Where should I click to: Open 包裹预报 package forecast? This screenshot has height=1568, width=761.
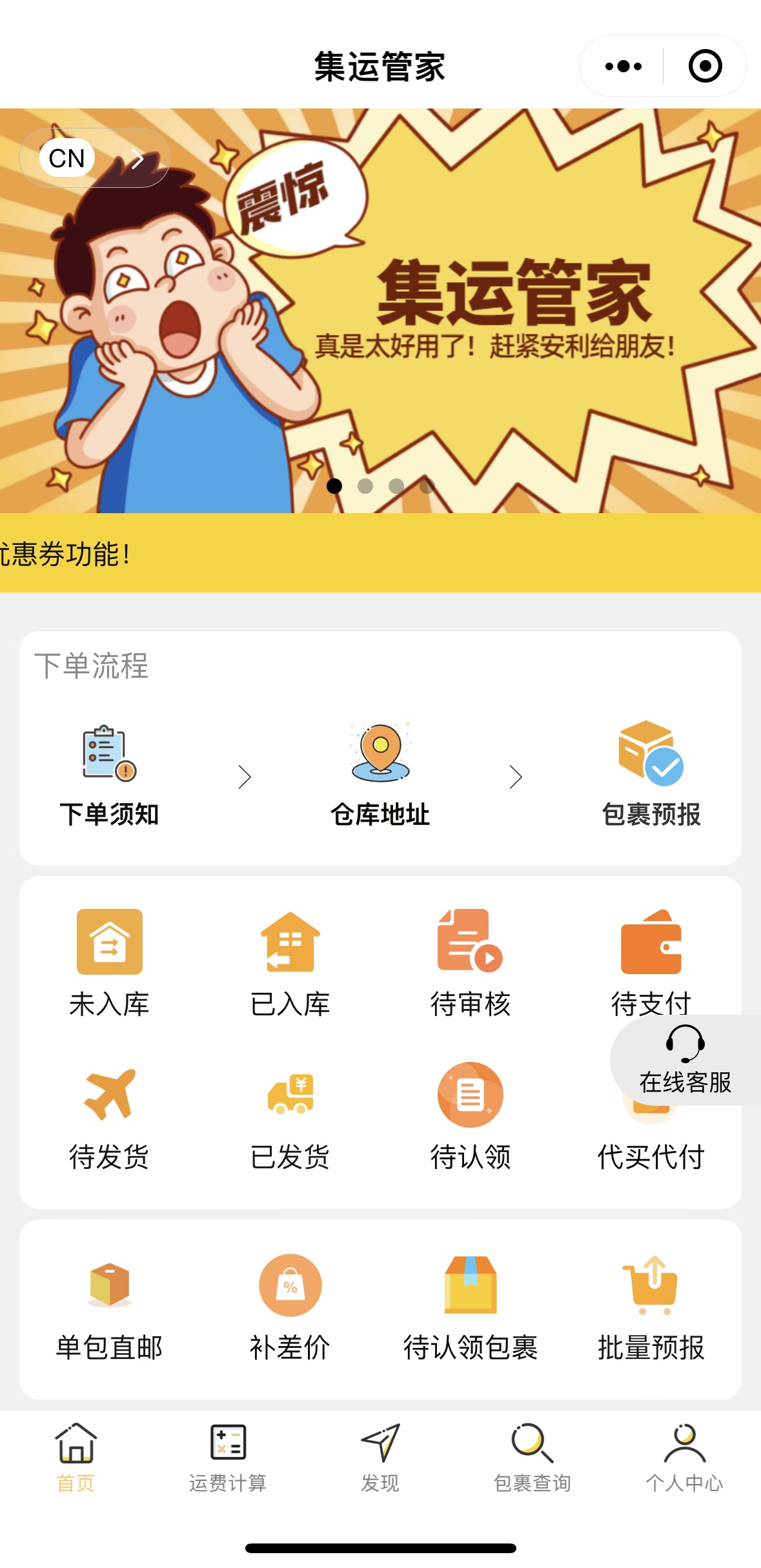pyautogui.click(x=651, y=775)
